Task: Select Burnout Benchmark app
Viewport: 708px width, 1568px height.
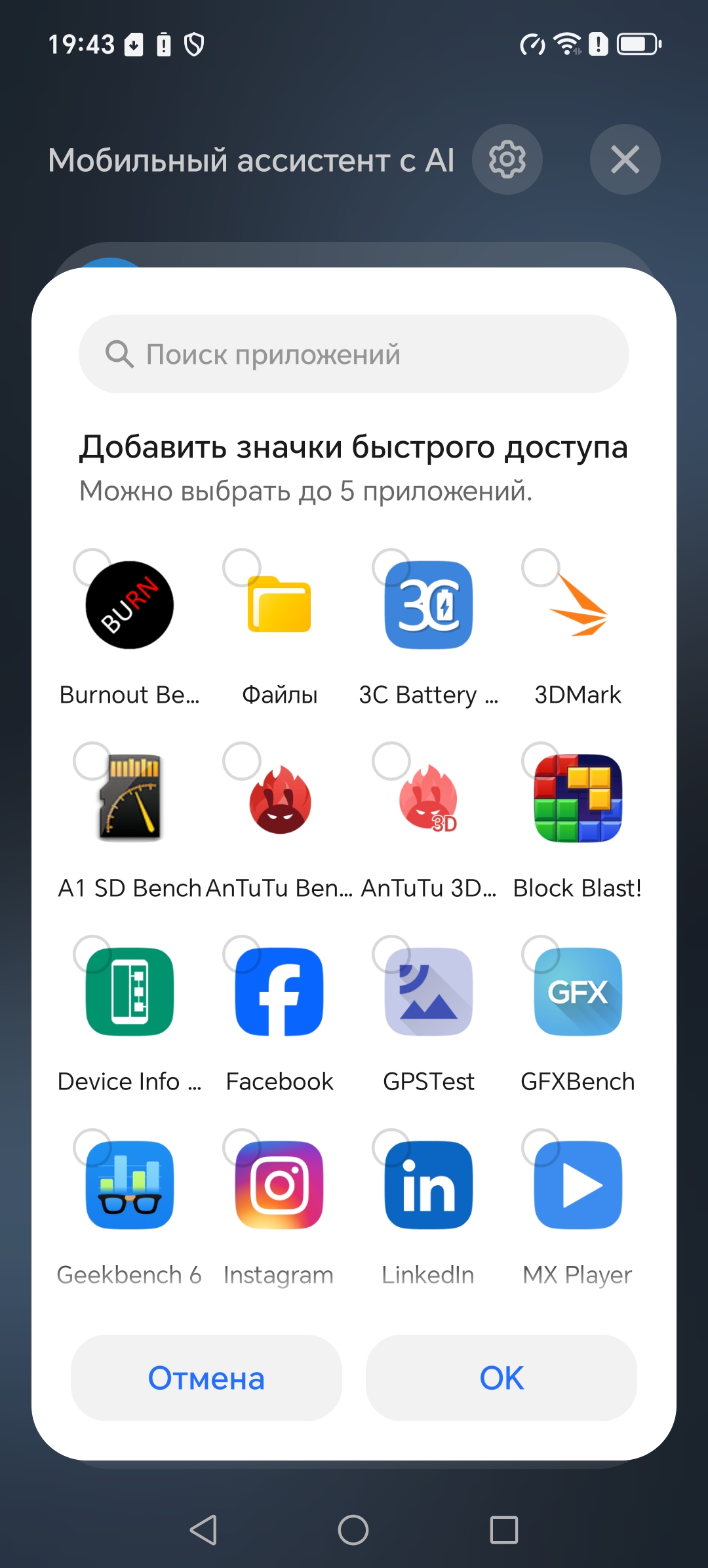Action: pos(130,605)
